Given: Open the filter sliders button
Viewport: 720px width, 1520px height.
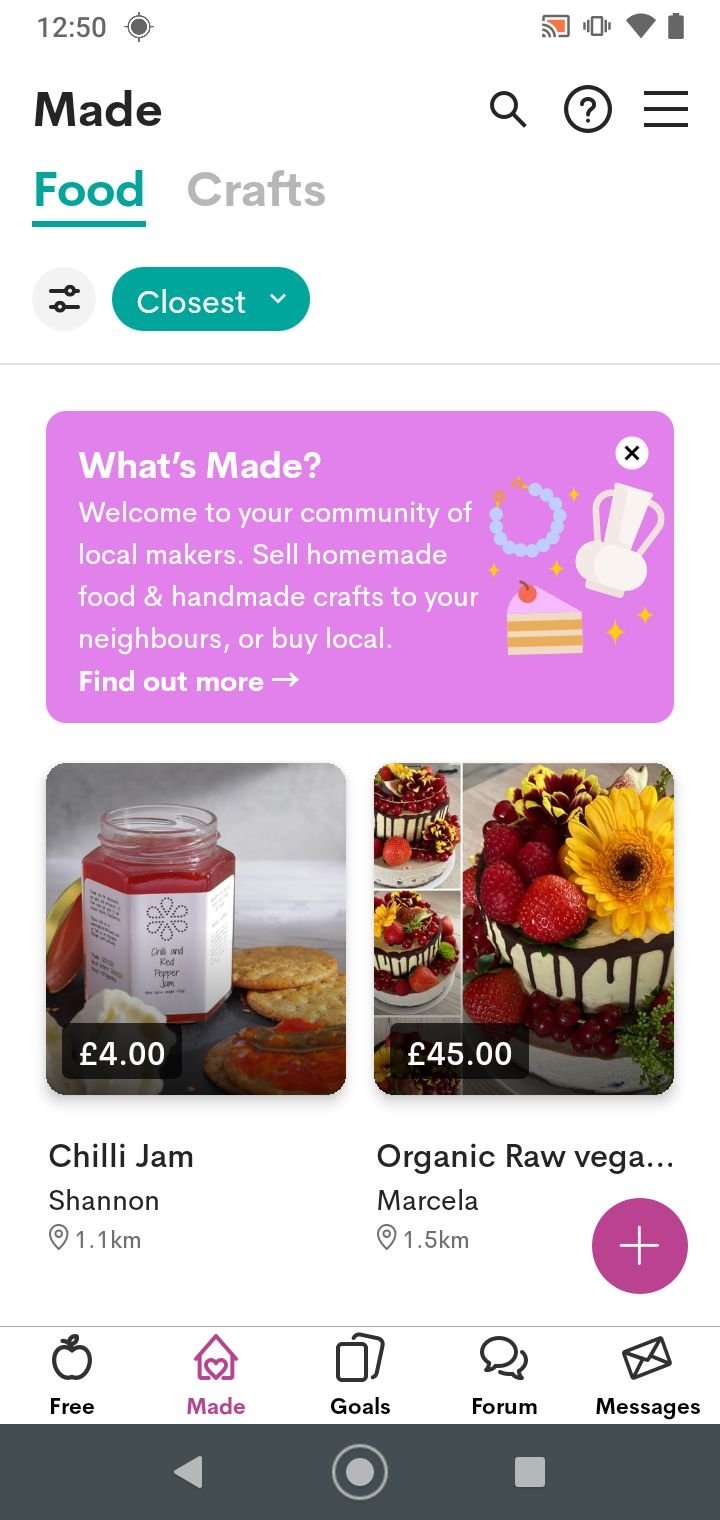Looking at the screenshot, I should pos(64,299).
